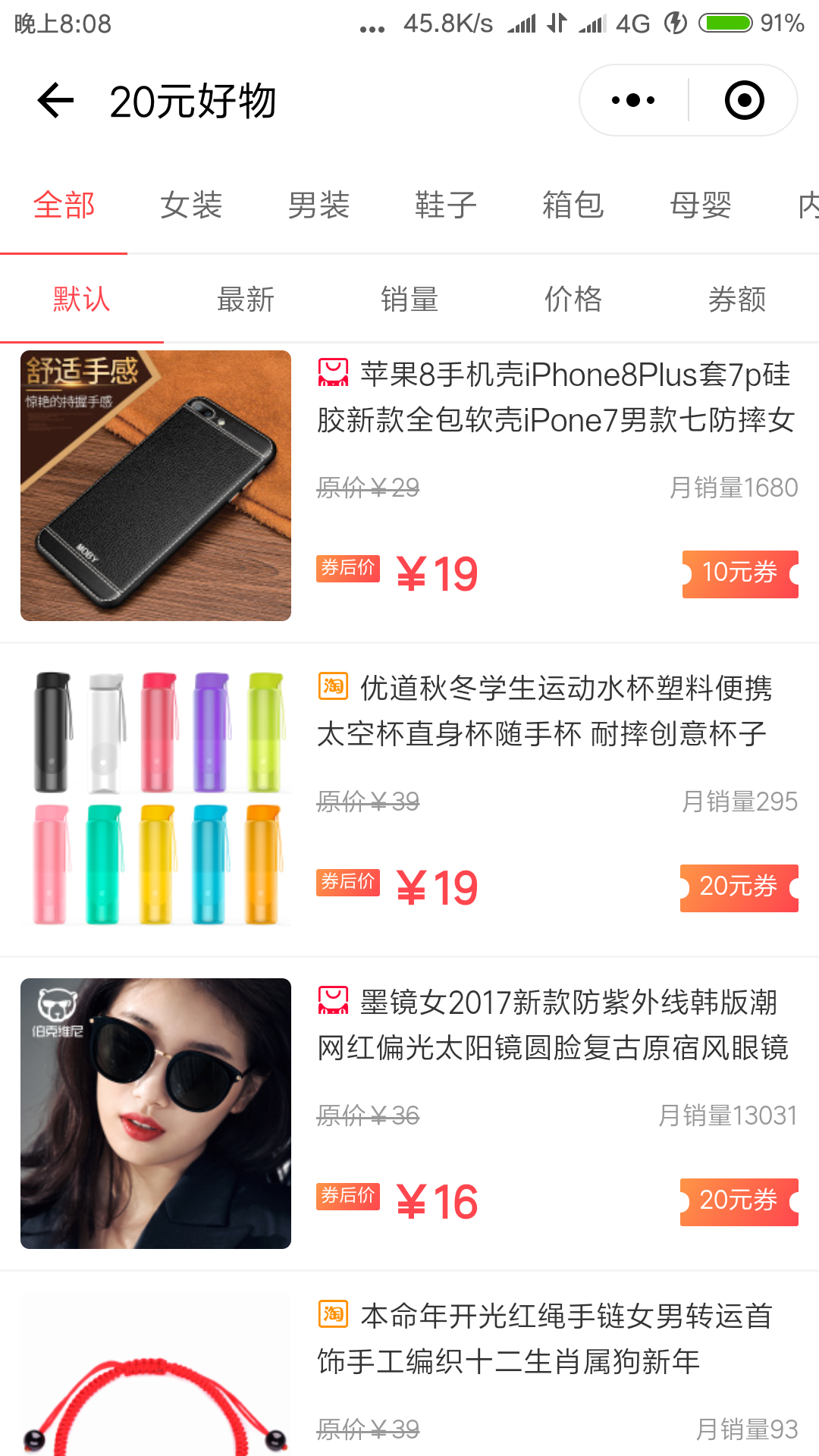This screenshot has height=1456, width=819.
Task: Sort products by 券额
Action: tap(737, 300)
